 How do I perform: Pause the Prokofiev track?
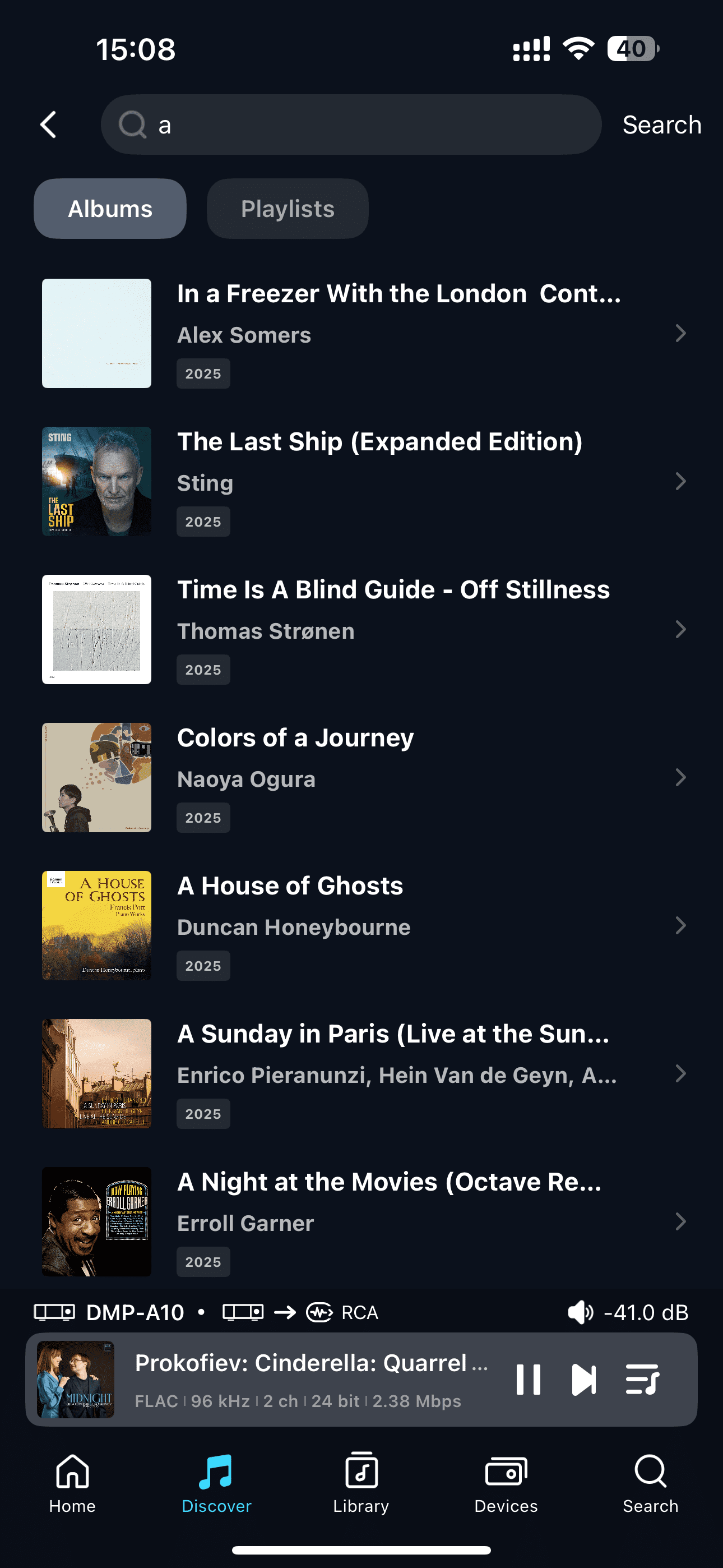point(527,1380)
